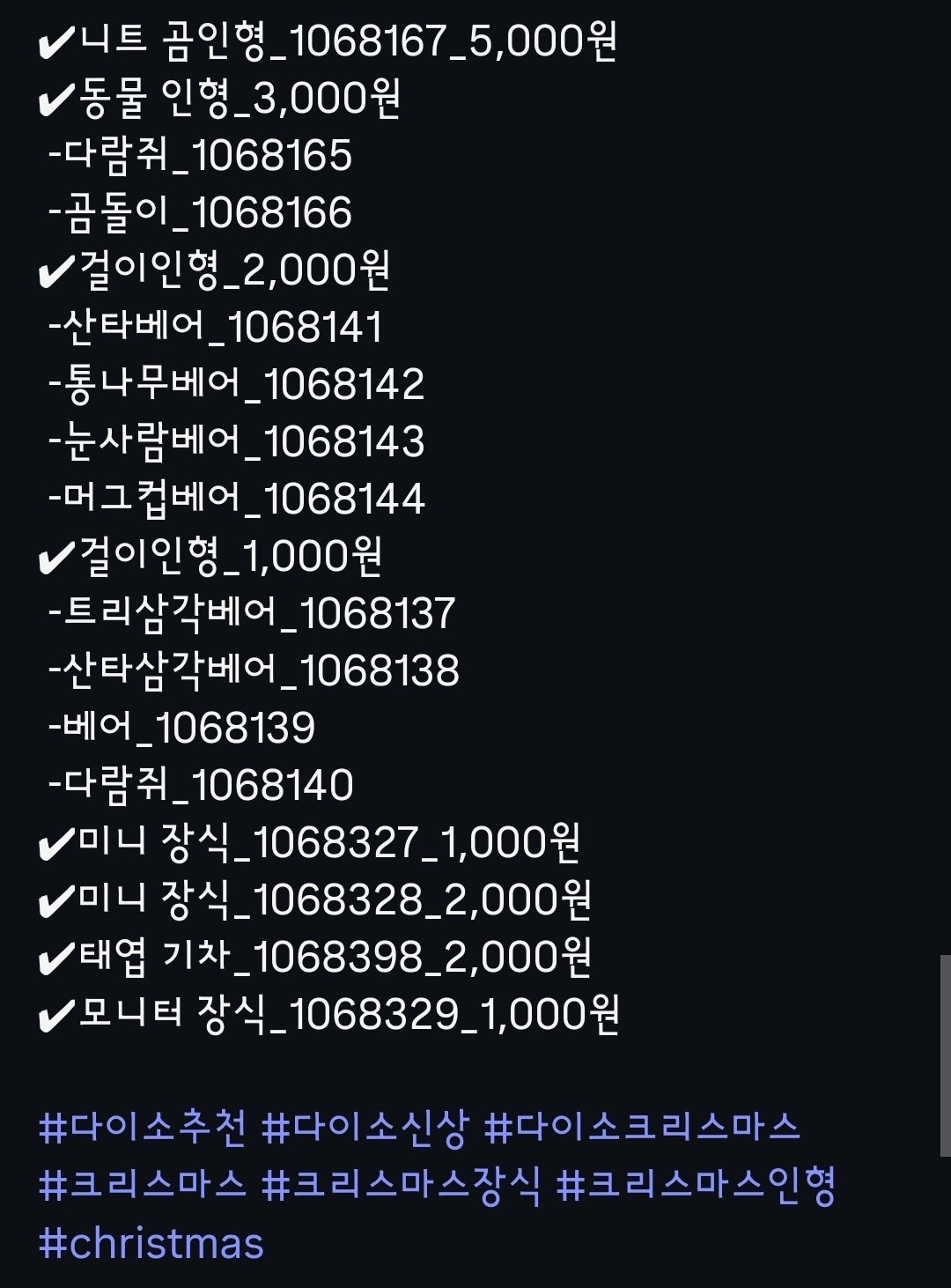Open the #다이소크리스마스 hashtag
This screenshot has width=951, height=1288.
pos(643,1129)
